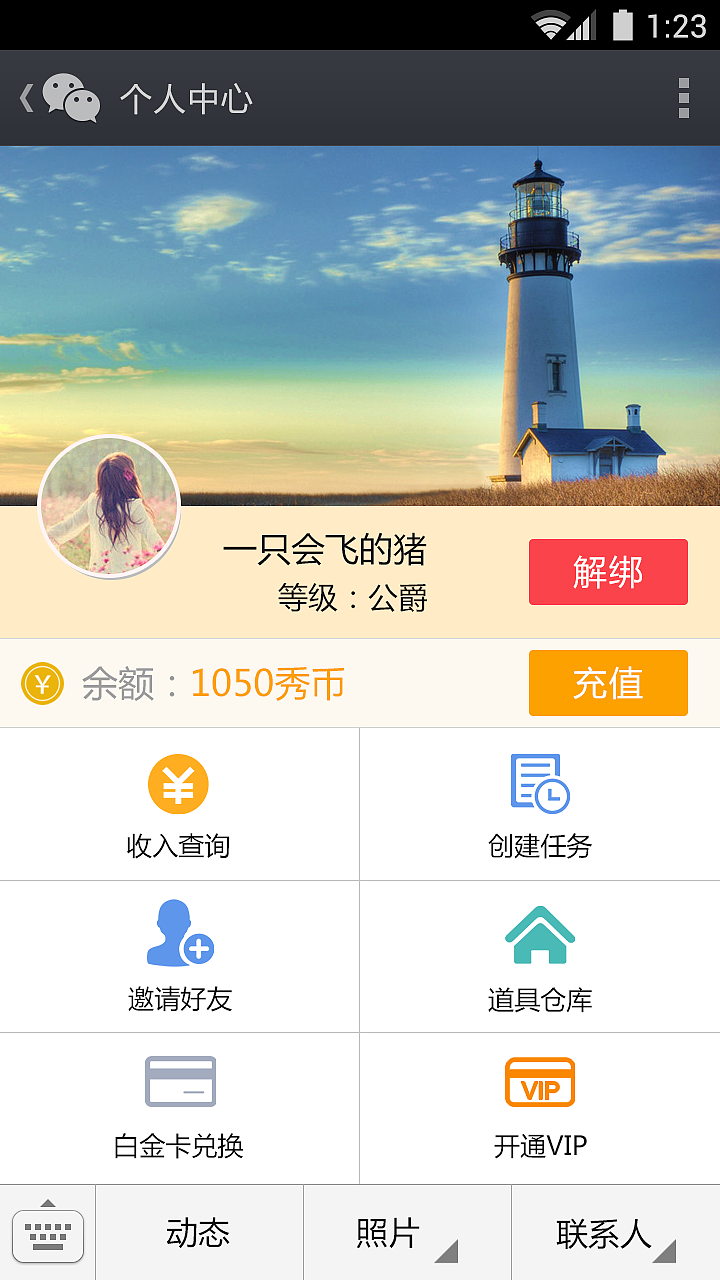Click the 1050秀币 balance amount text
Screen dimensions: 720x1280
[x=267, y=683]
